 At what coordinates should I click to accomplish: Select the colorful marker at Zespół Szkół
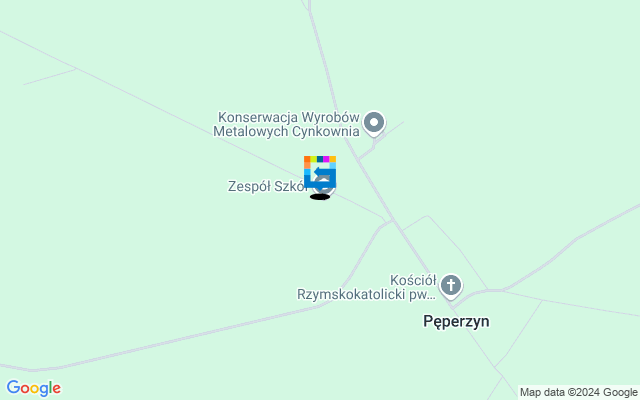[x=320, y=172]
